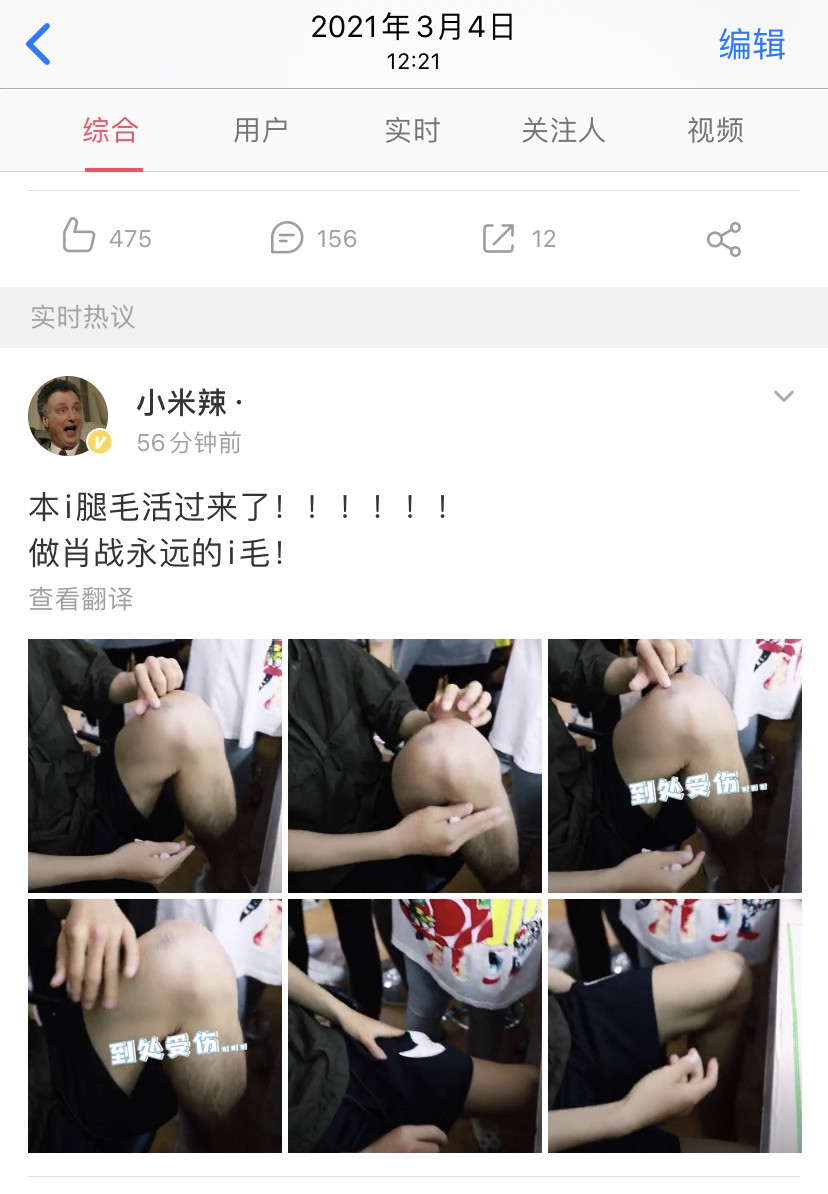The image size is (828, 1194).
Task: Open the last photo in the grid
Action: (675, 1026)
